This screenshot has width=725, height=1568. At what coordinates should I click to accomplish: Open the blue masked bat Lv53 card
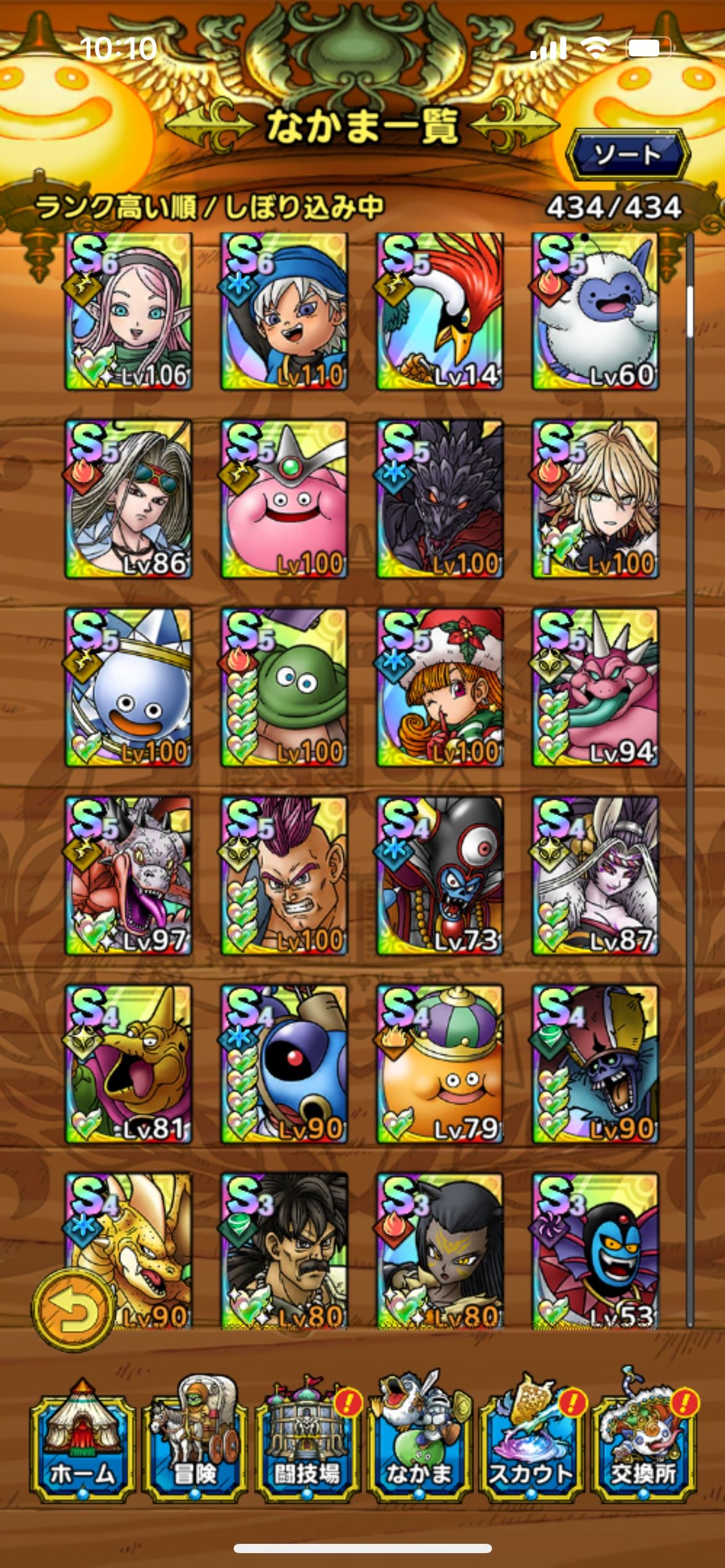click(595, 1251)
